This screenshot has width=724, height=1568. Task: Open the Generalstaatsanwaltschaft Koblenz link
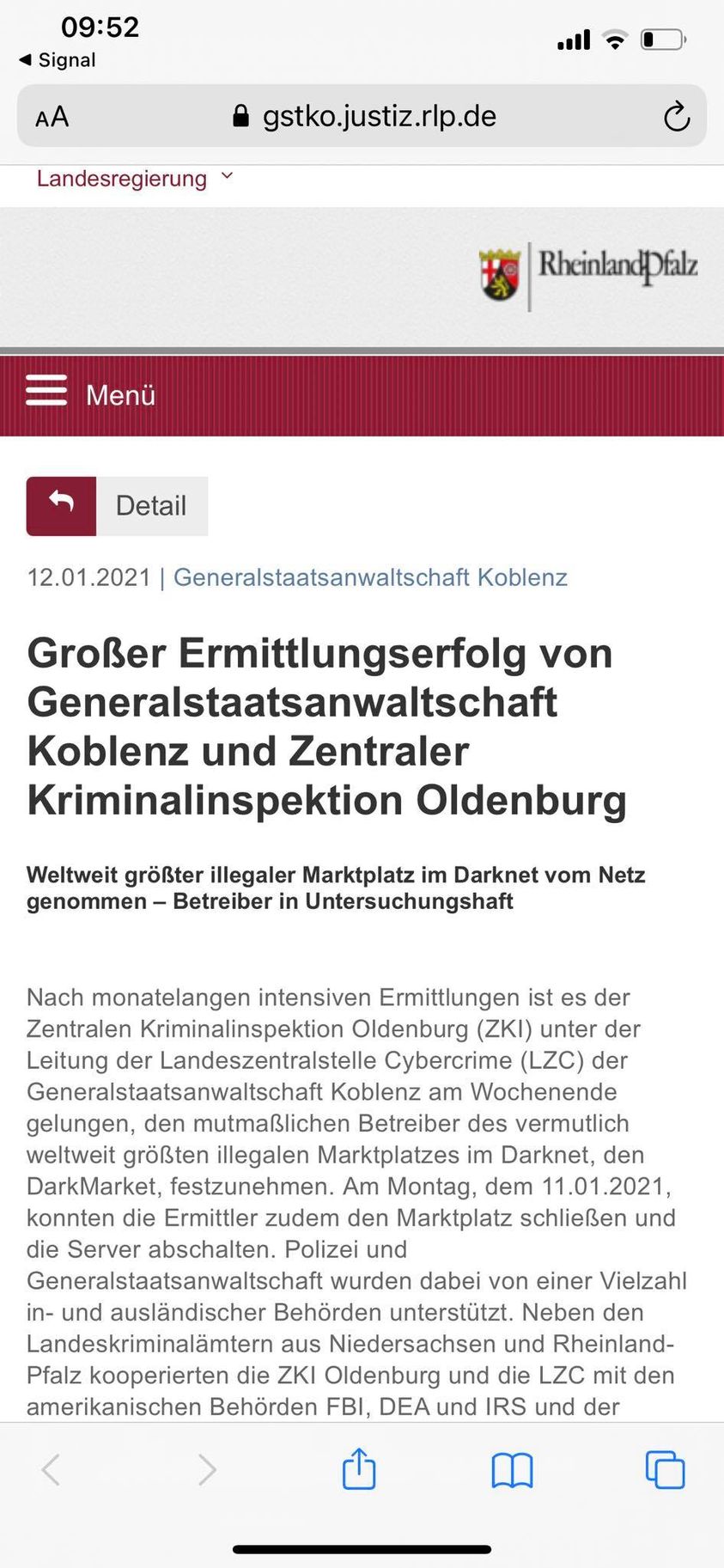tap(370, 577)
